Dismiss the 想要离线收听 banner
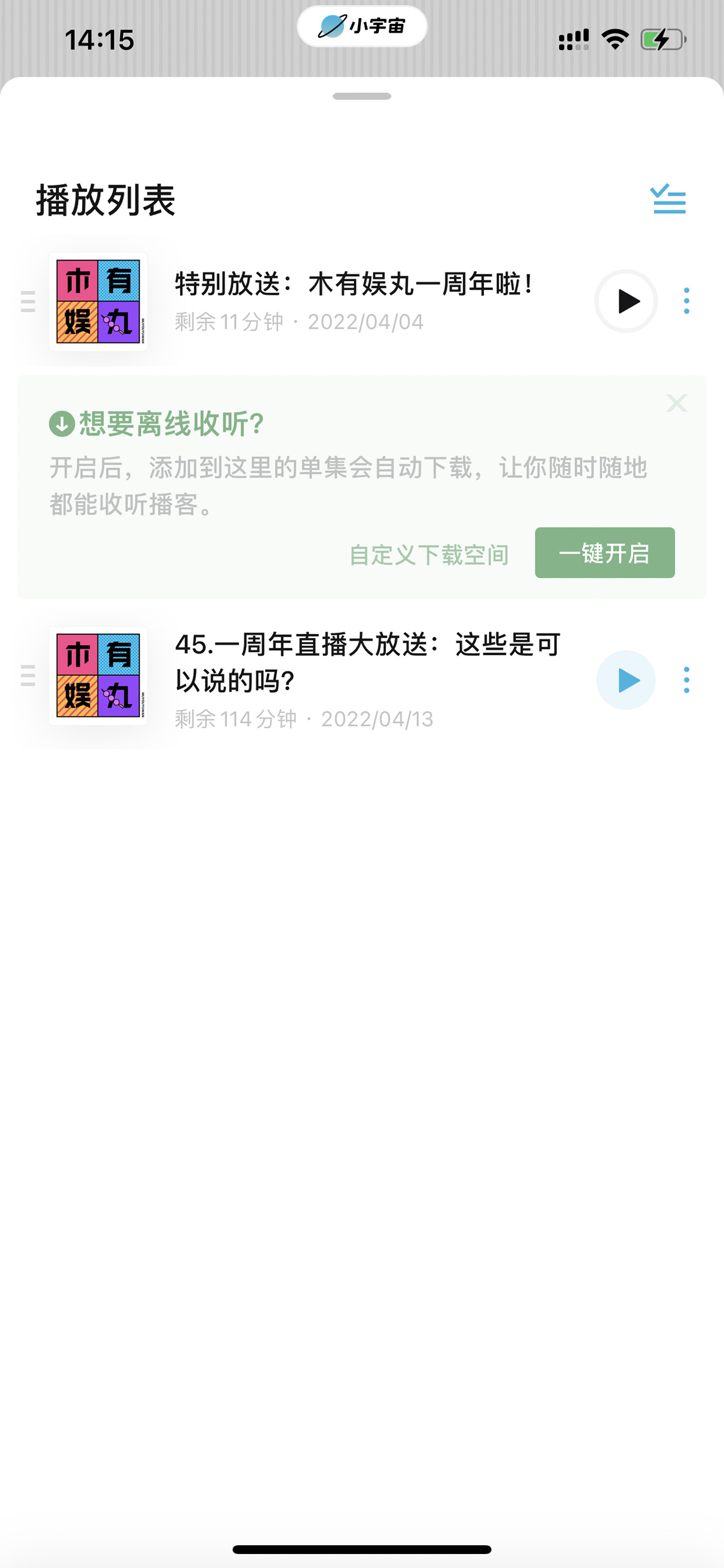The height and width of the screenshot is (1568, 724). 676,403
